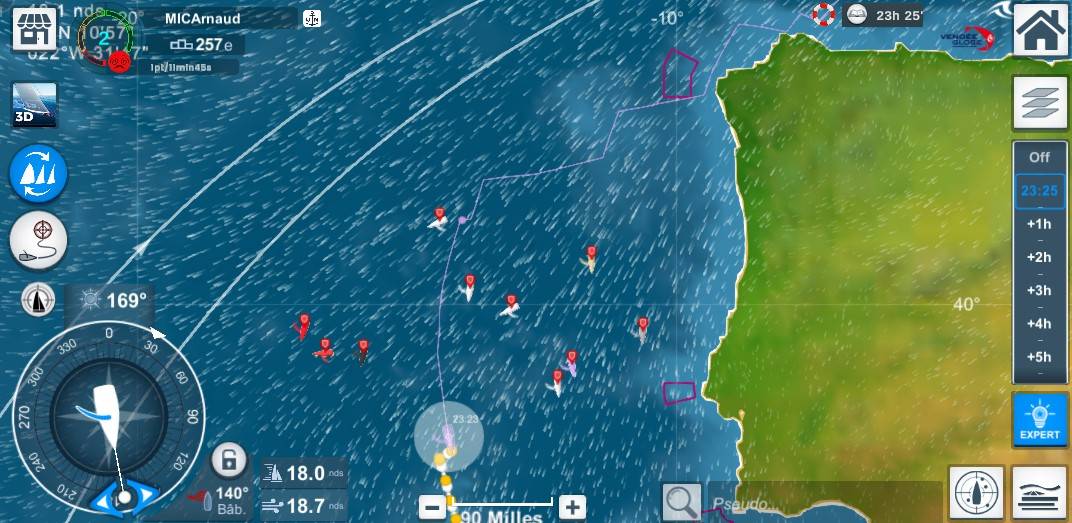1072x523 pixels.
Task: Select the 23:25 forecast time
Action: 1040,190
